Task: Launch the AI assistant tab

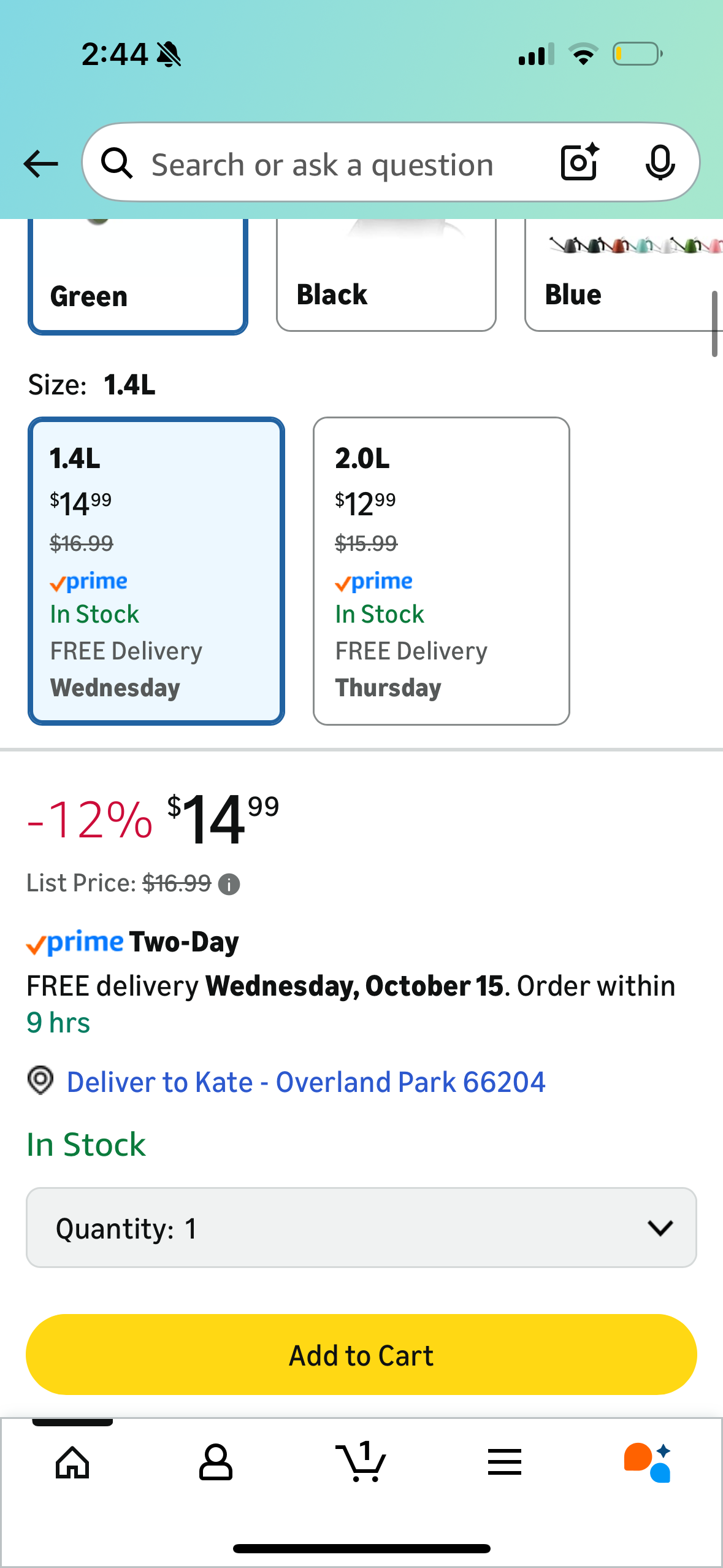Action: pyautogui.click(x=648, y=1462)
